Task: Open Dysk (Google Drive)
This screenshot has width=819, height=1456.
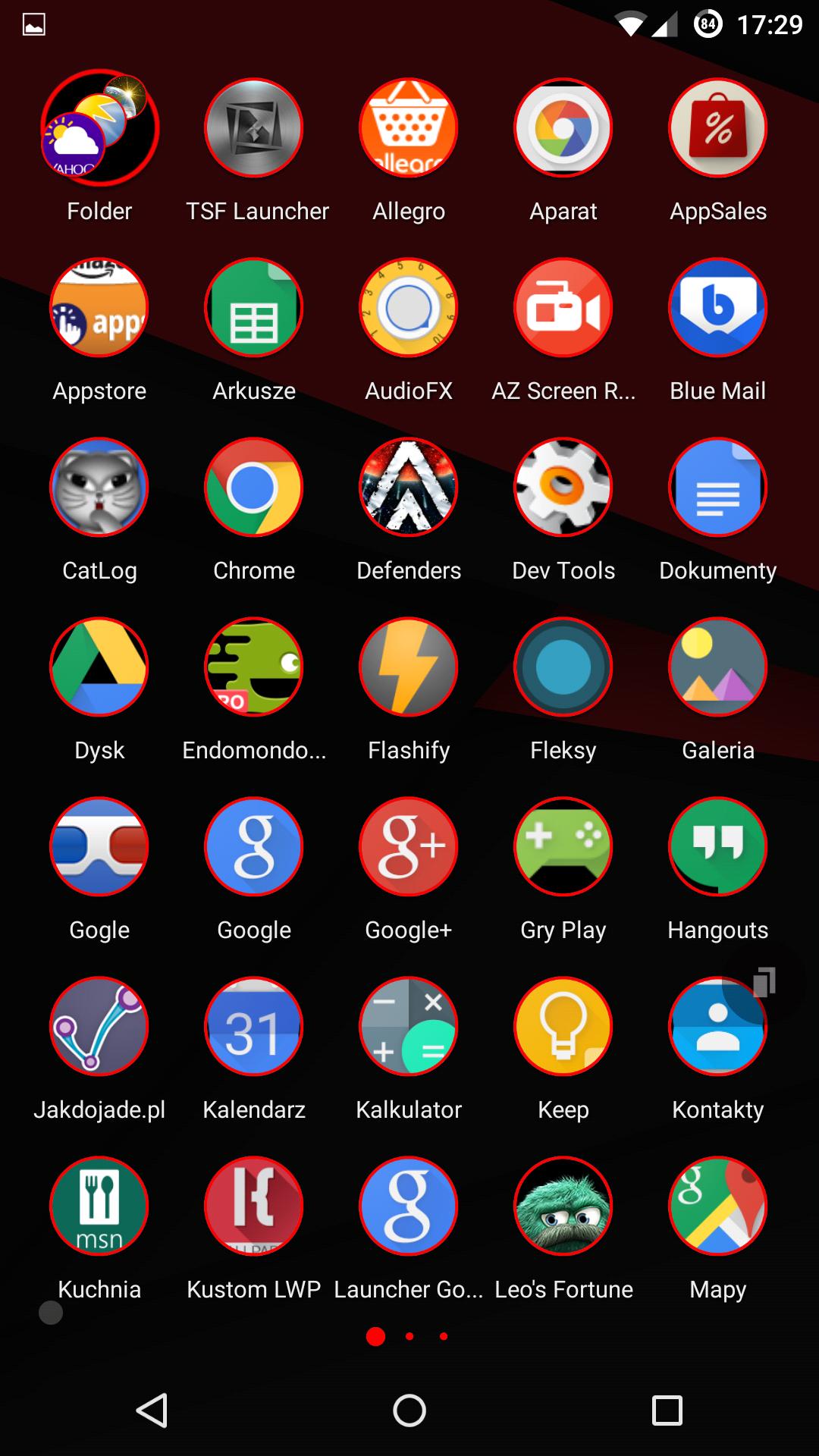Action: (99, 667)
